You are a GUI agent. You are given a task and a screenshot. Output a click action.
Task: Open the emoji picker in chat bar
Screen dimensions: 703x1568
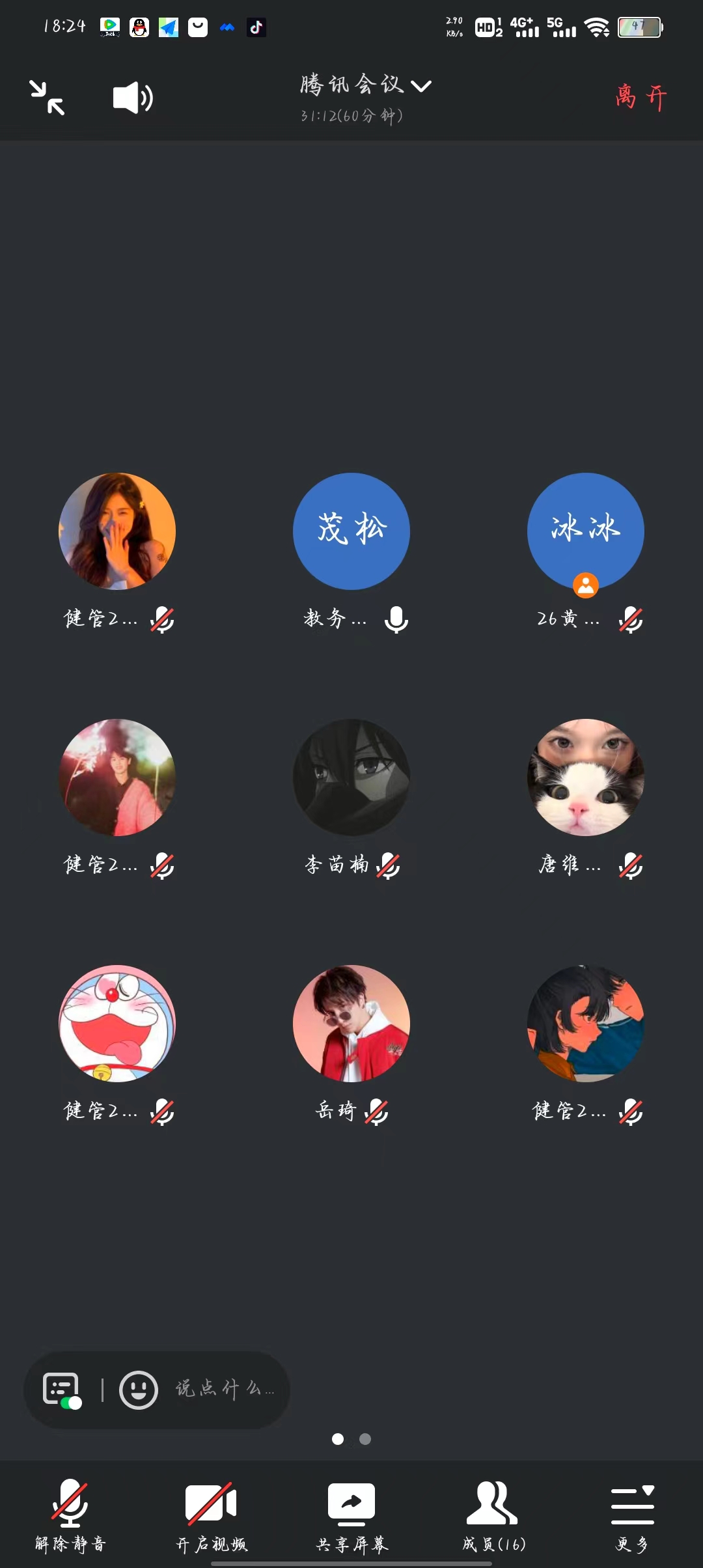pos(138,1390)
